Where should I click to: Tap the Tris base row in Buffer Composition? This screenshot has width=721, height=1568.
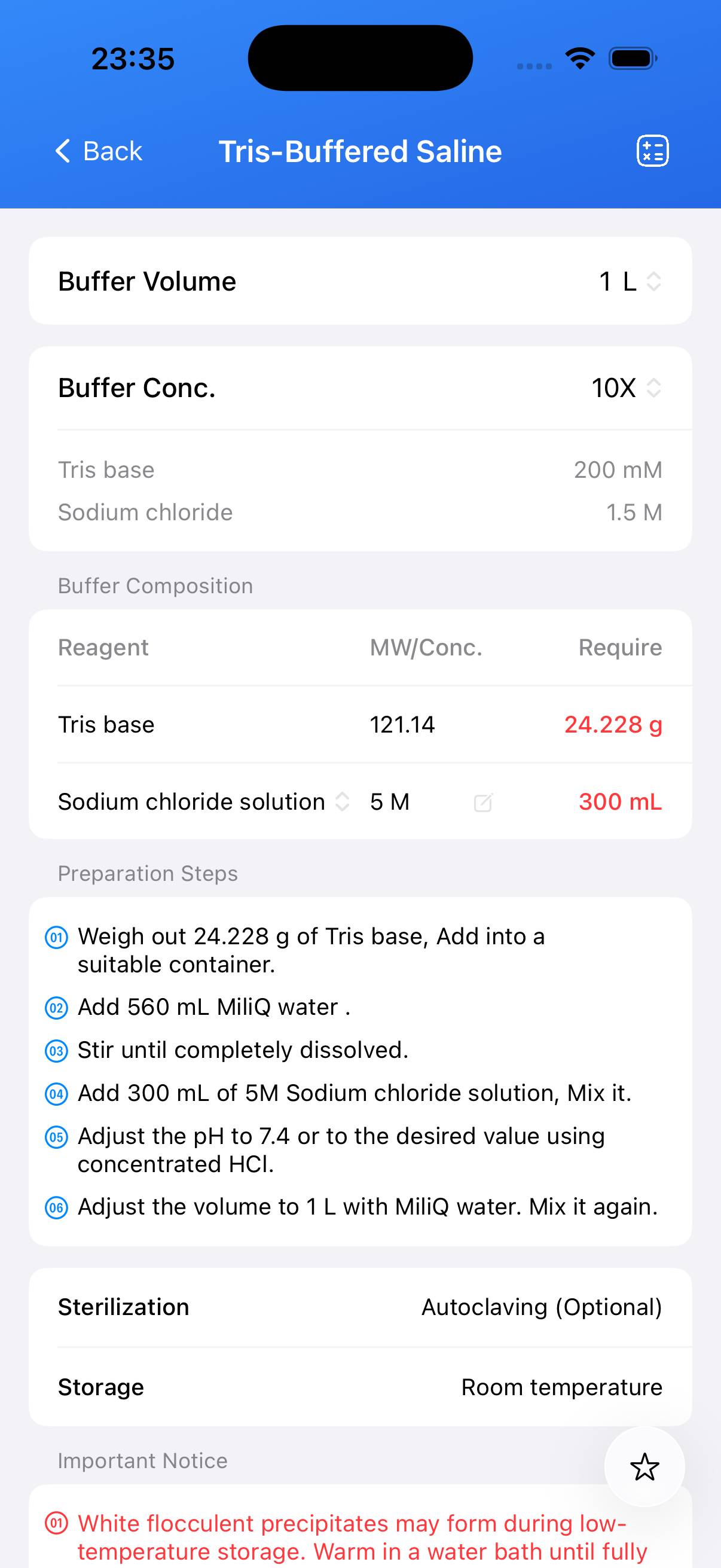click(106, 724)
